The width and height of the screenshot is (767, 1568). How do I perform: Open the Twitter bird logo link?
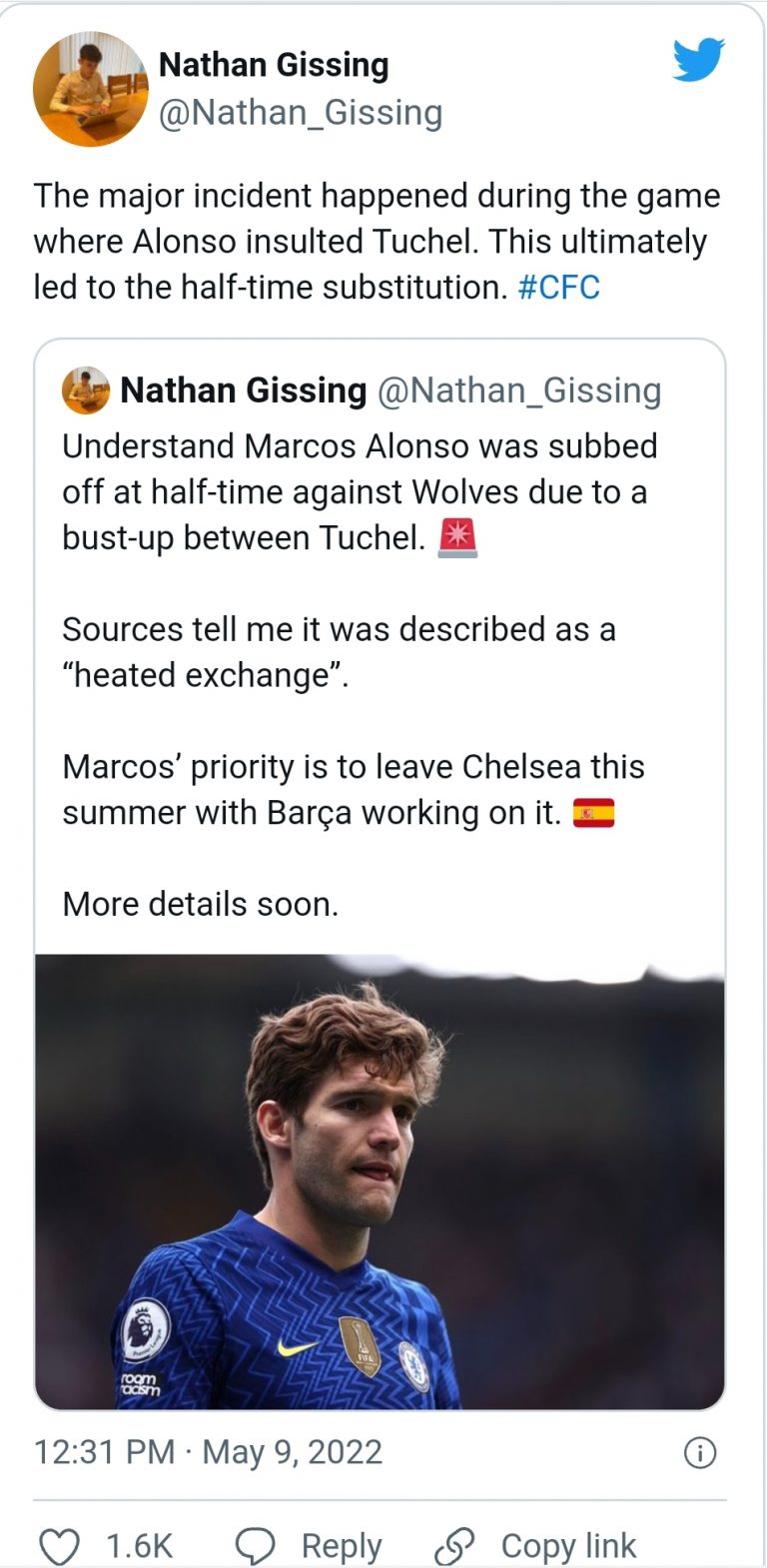(698, 61)
